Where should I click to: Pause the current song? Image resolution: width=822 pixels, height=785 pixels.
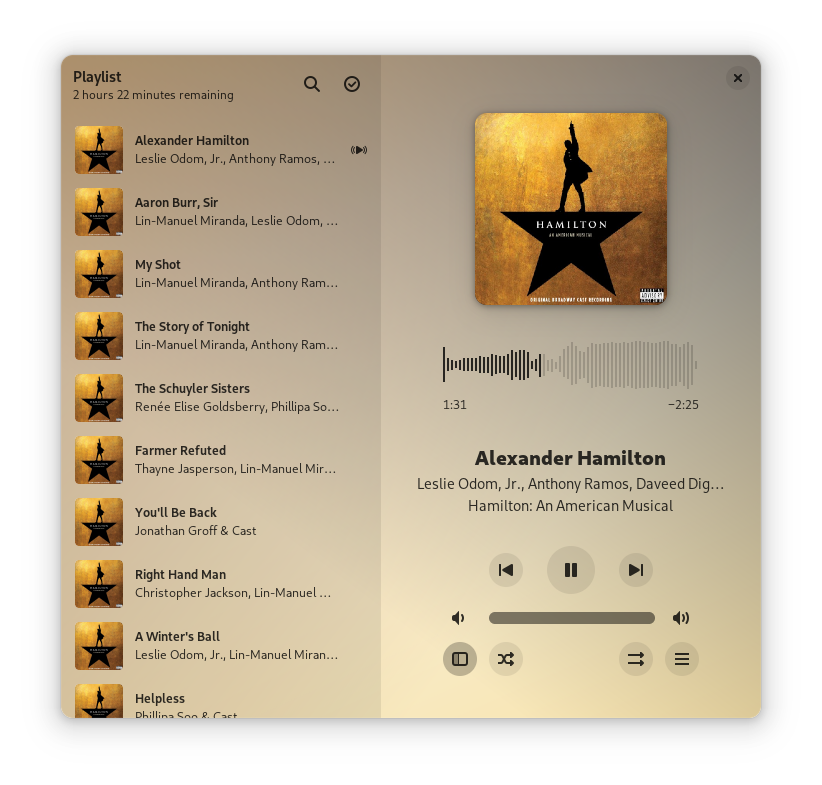[571, 570]
